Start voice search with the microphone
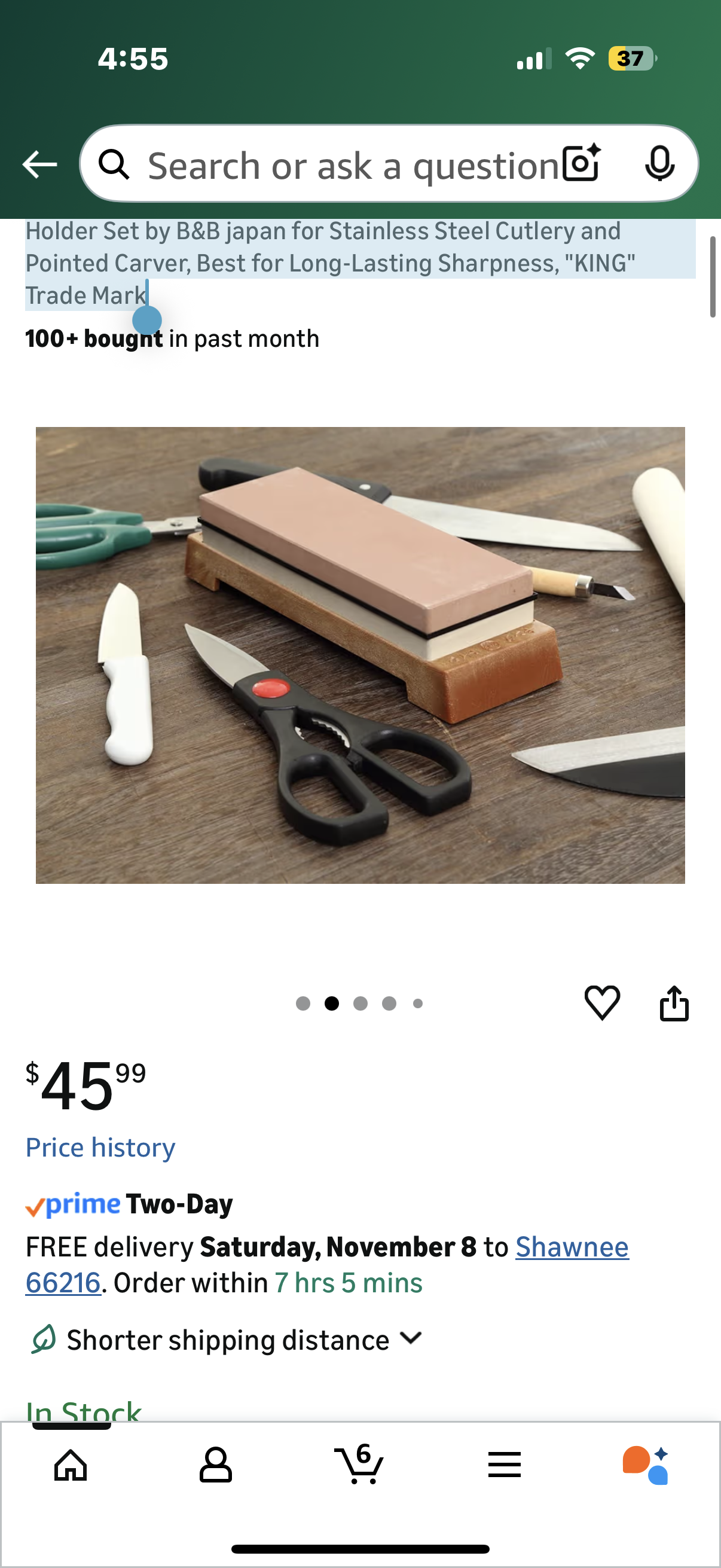This screenshot has width=721, height=1568. pyautogui.click(x=659, y=164)
